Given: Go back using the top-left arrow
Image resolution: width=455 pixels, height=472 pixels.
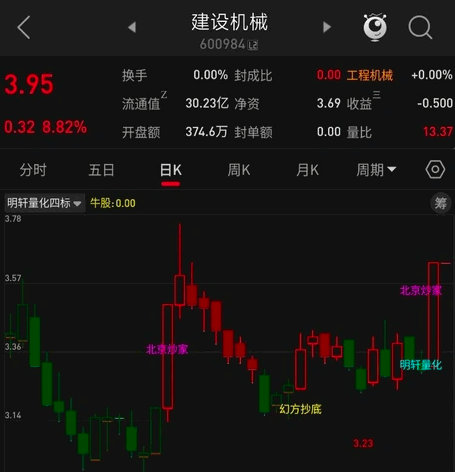Looking at the screenshot, I should coord(24,27).
